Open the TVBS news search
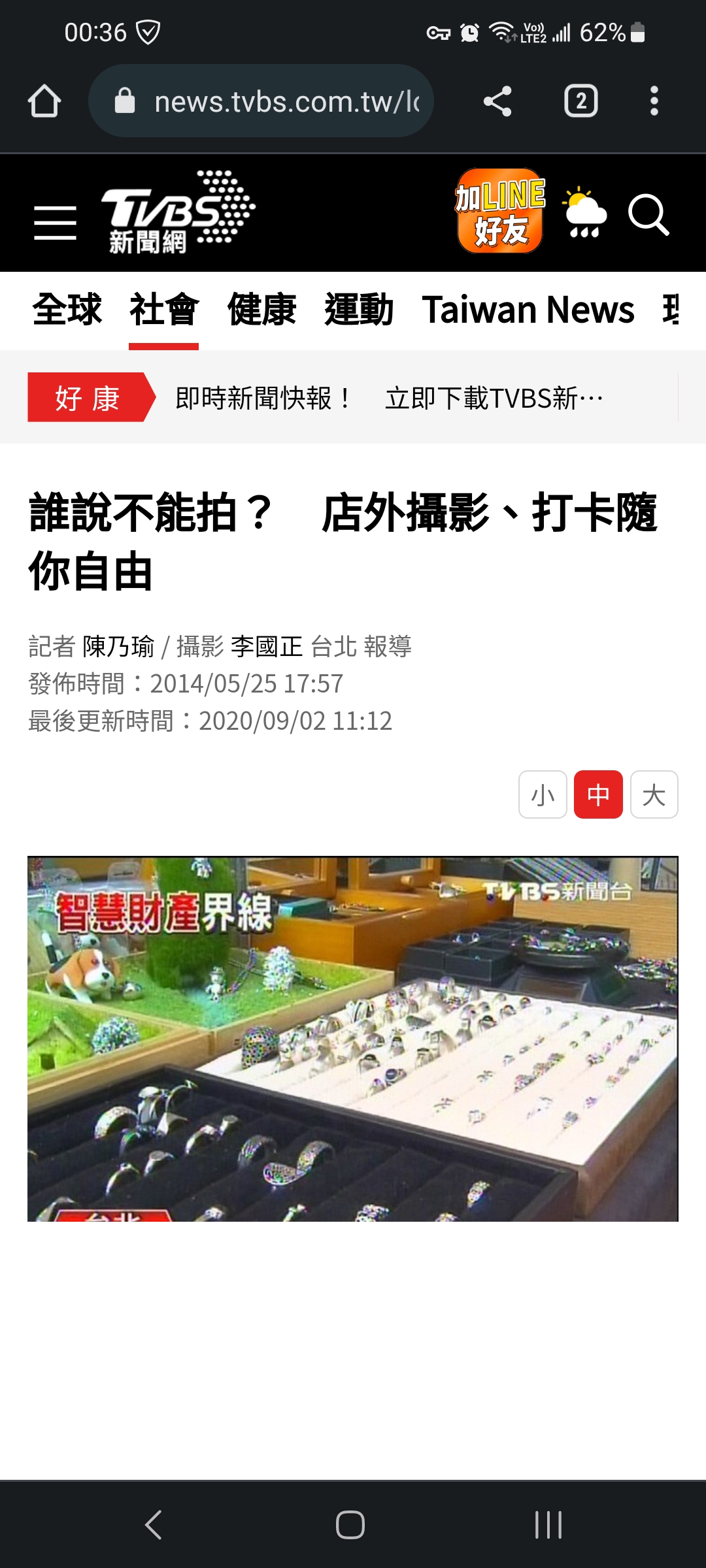This screenshot has width=706, height=1568. click(648, 214)
